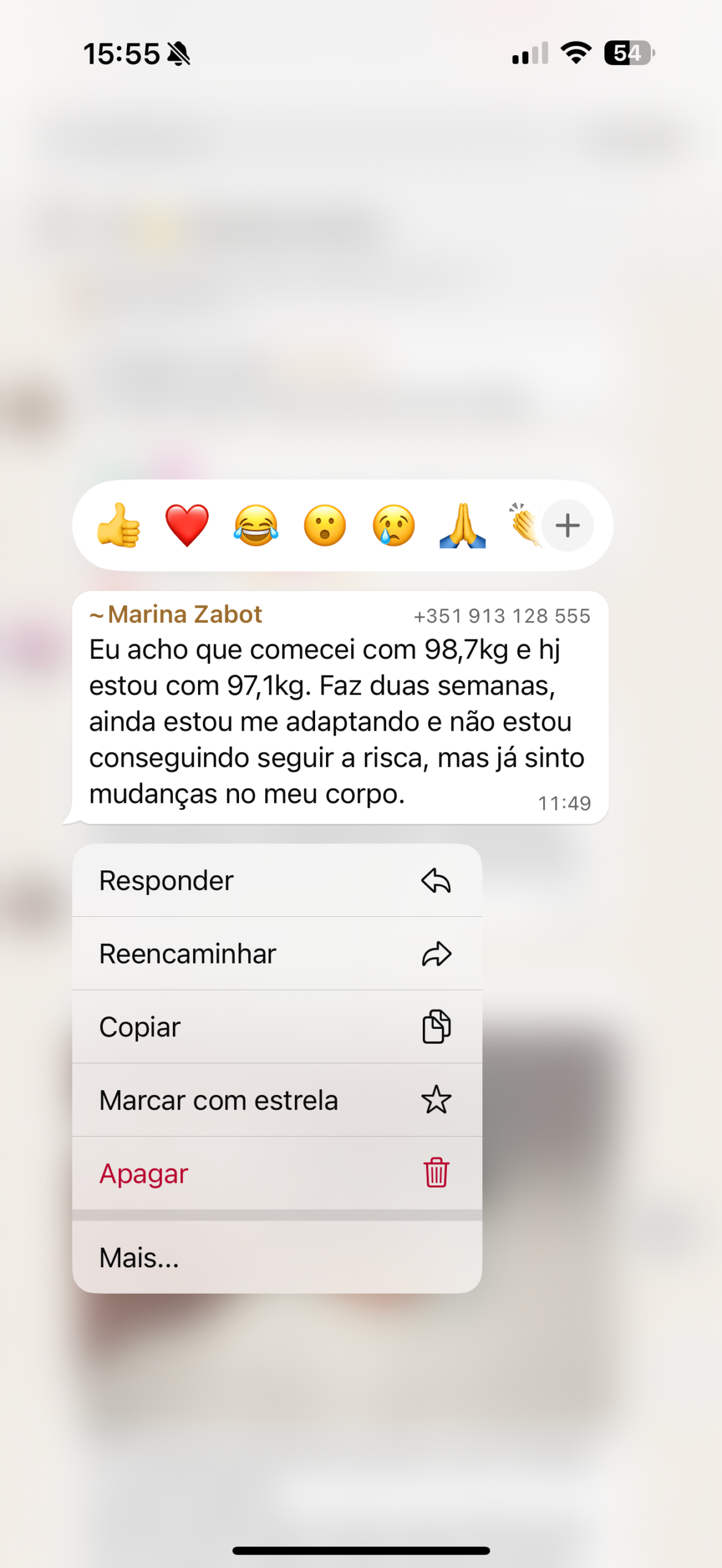Viewport: 722px width, 1568px height.
Task: Choose Reencaminhar to forward the message
Action: point(277,954)
